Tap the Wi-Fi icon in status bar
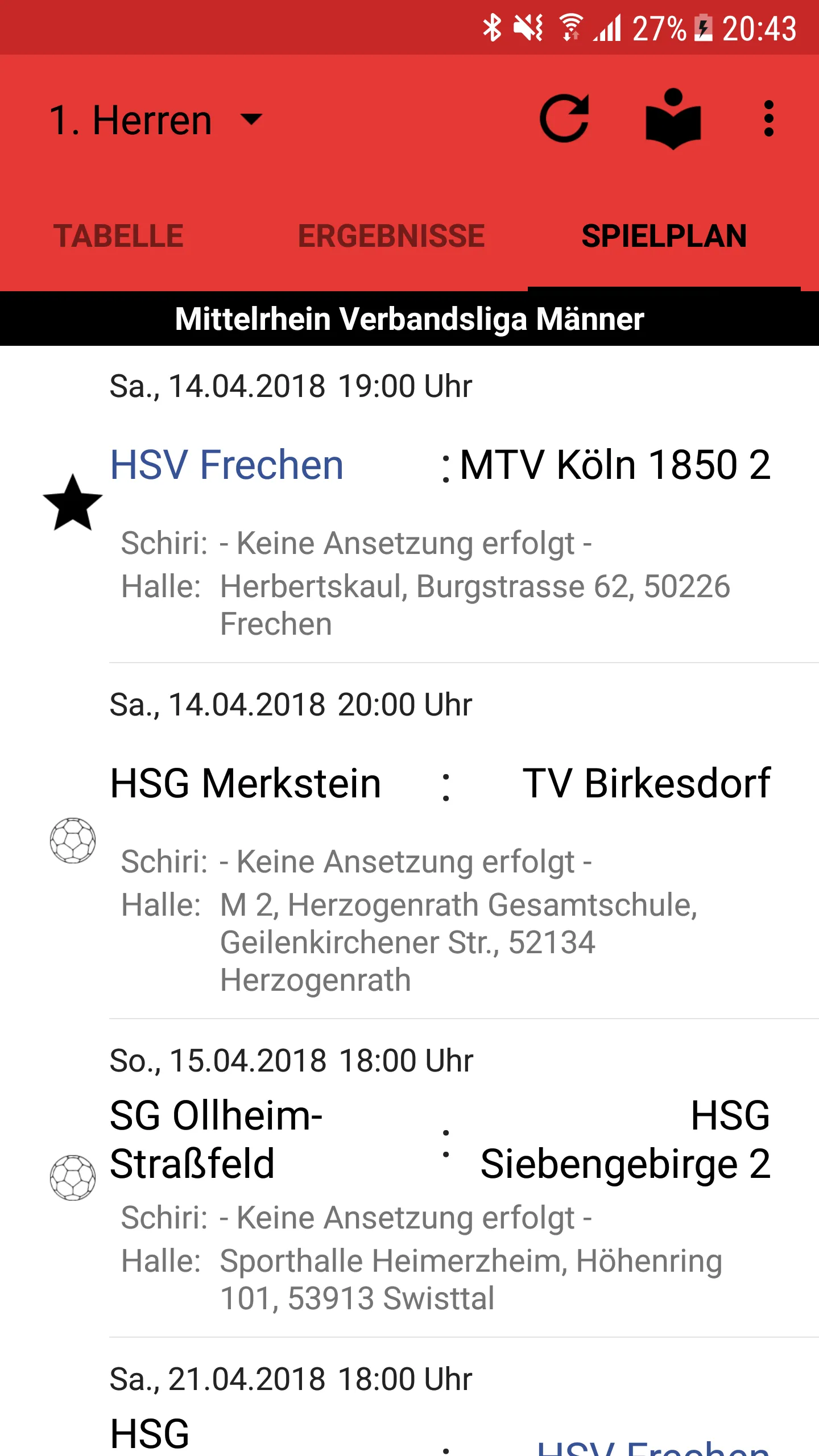 (570, 26)
